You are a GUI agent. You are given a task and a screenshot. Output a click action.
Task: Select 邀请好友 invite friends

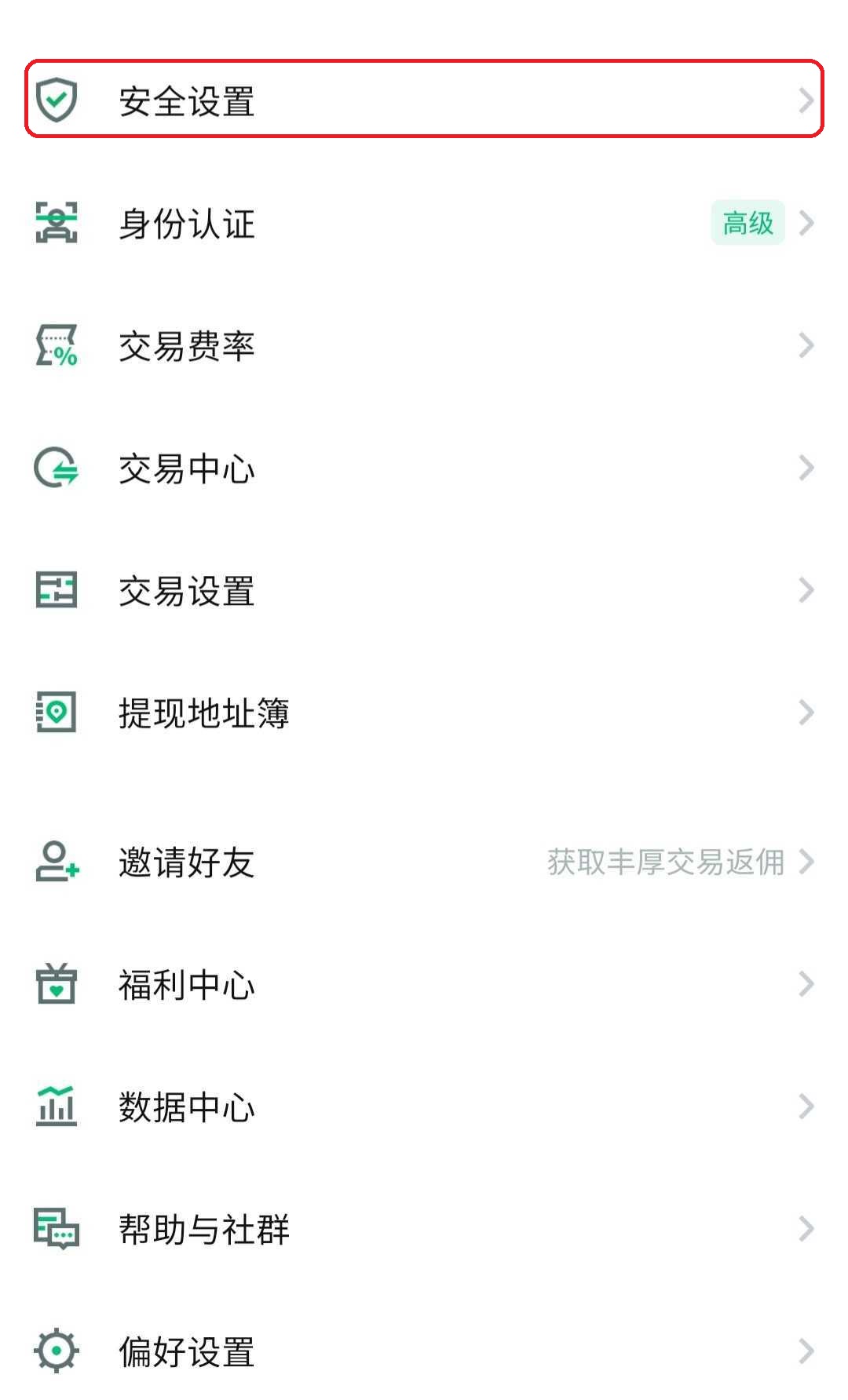click(424, 862)
